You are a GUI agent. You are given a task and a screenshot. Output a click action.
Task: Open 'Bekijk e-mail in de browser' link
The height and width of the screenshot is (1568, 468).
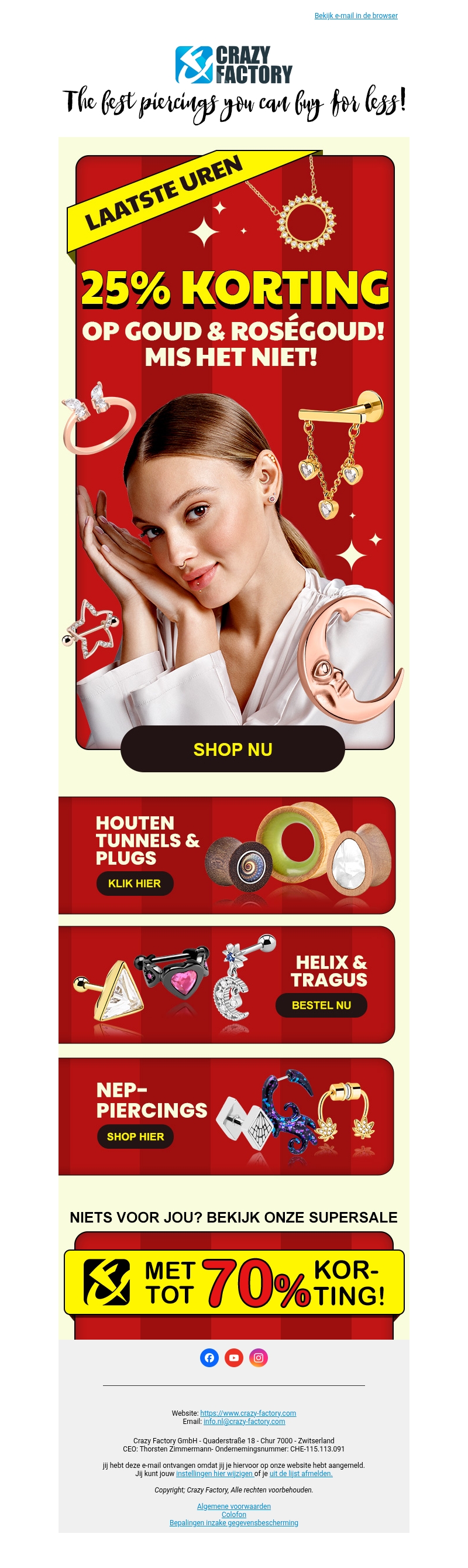click(356, 16)
